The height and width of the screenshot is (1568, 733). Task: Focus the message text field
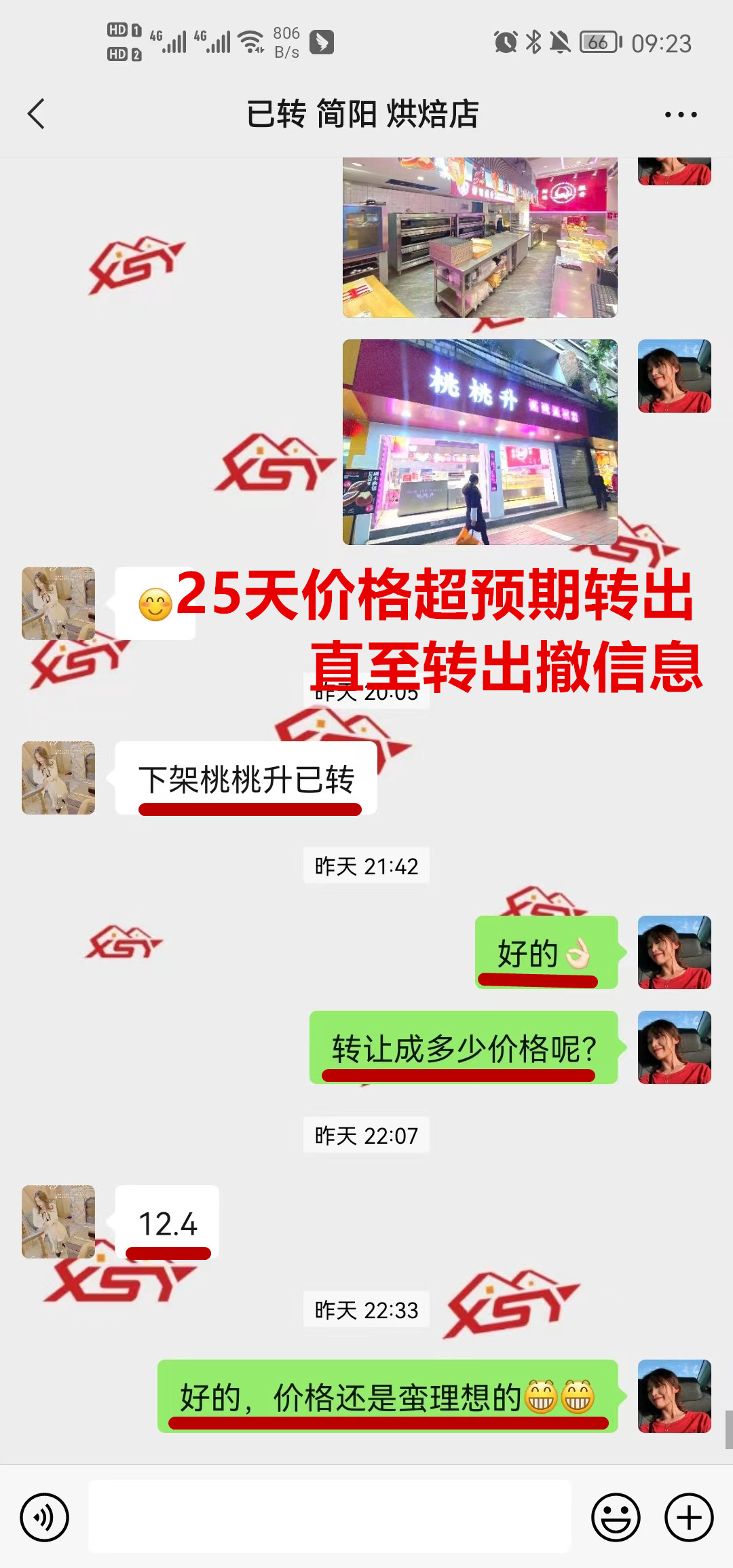(330, 1517)
